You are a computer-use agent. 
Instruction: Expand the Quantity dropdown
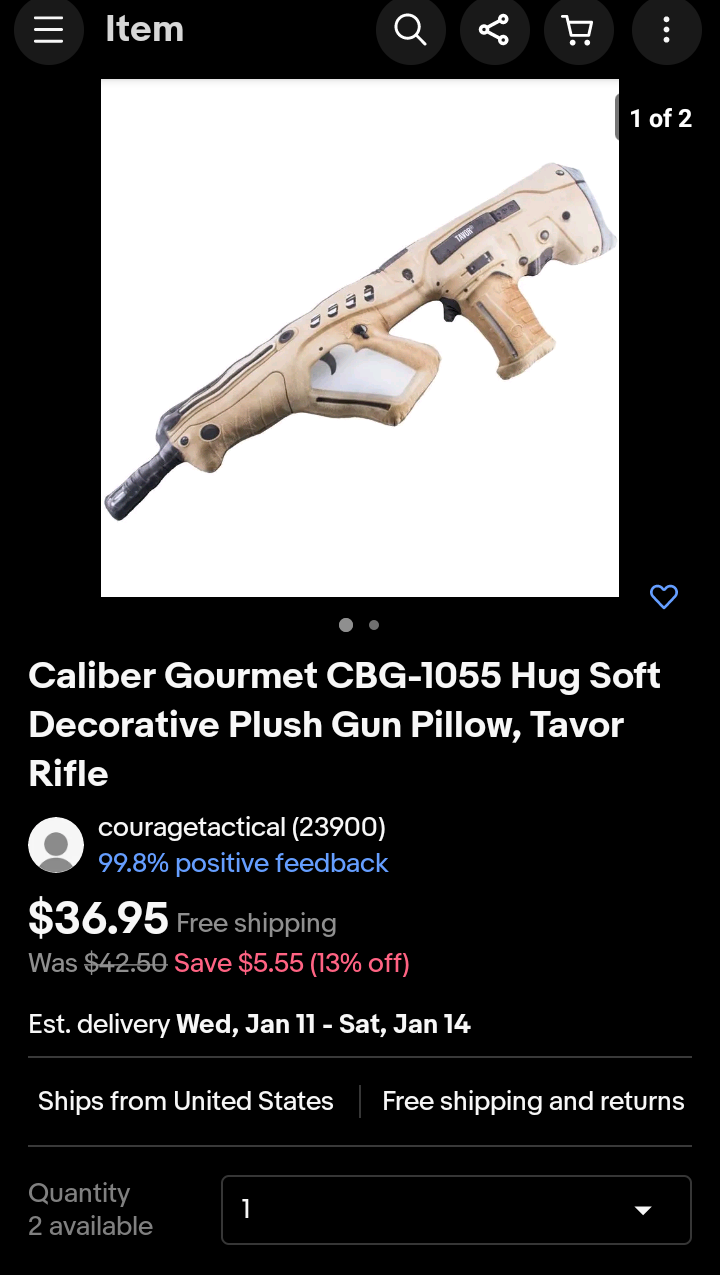456,1209
